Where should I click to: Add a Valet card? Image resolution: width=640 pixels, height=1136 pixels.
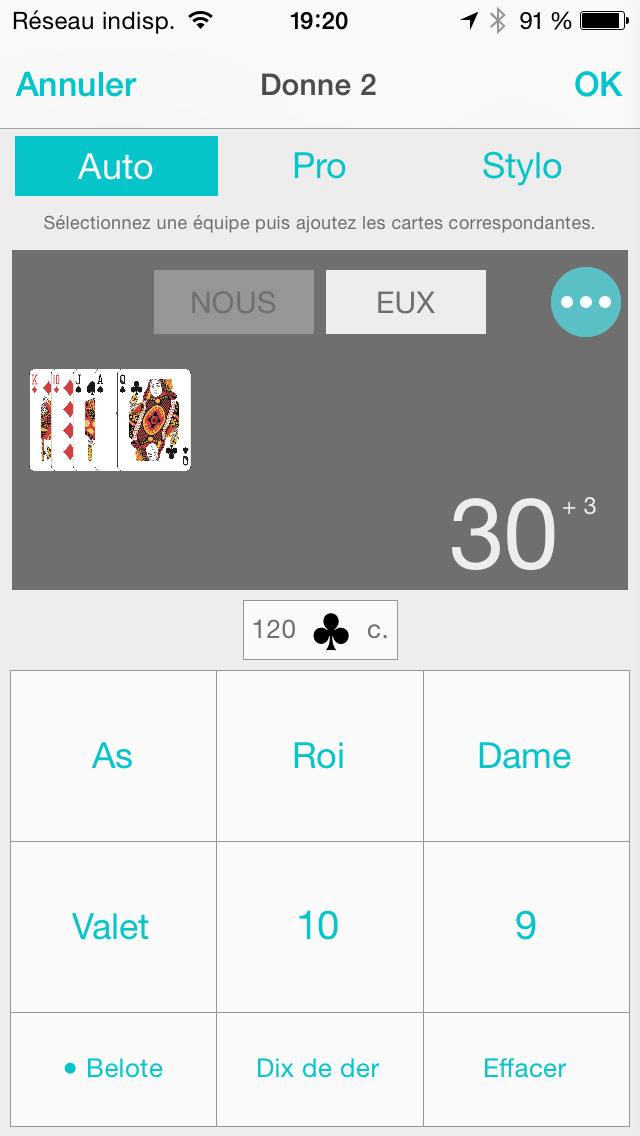pyautogui.click(x=113, y=926)
